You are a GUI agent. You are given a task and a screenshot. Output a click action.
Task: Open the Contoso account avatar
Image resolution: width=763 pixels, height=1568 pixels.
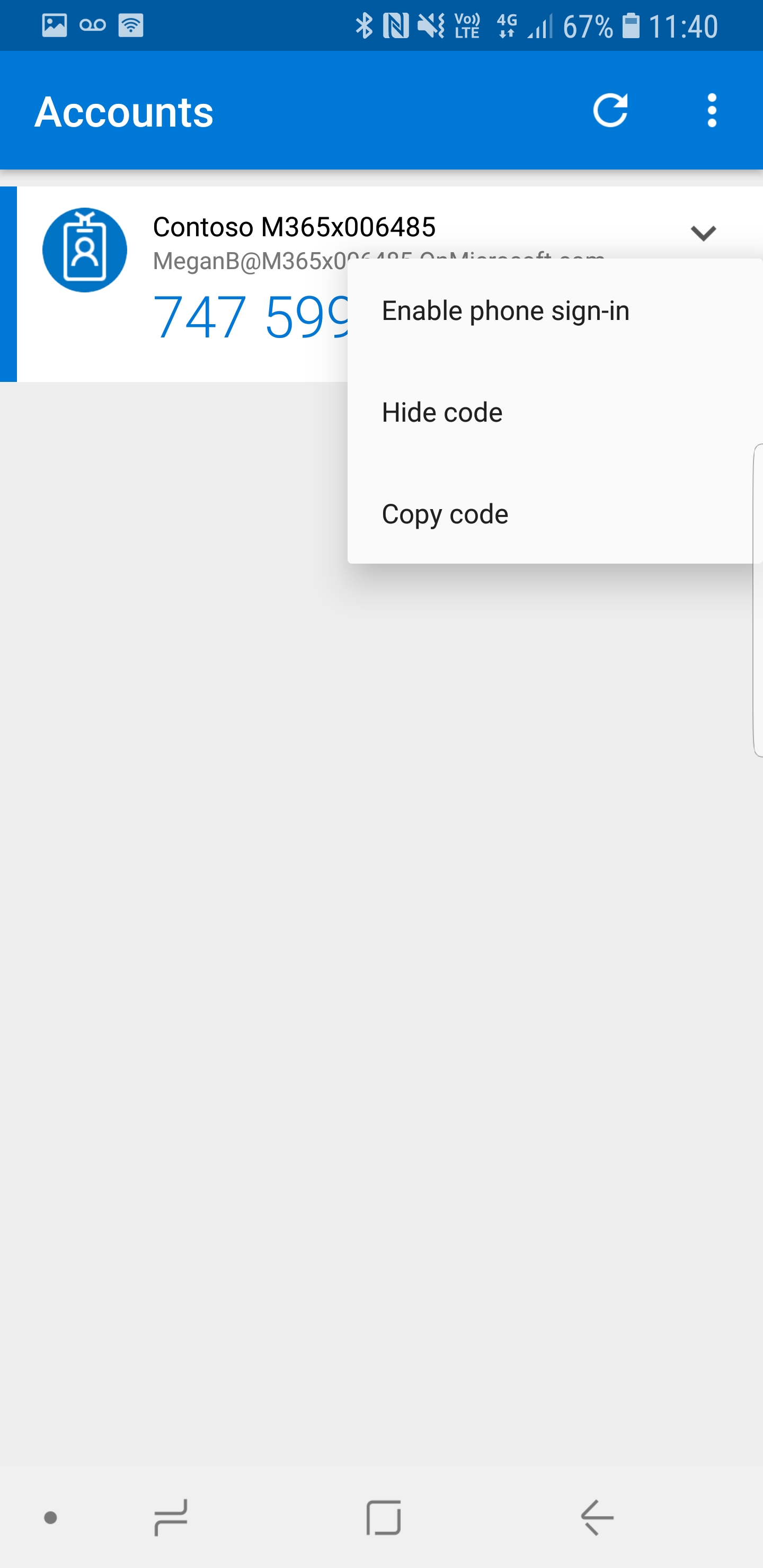pos(85,250)
